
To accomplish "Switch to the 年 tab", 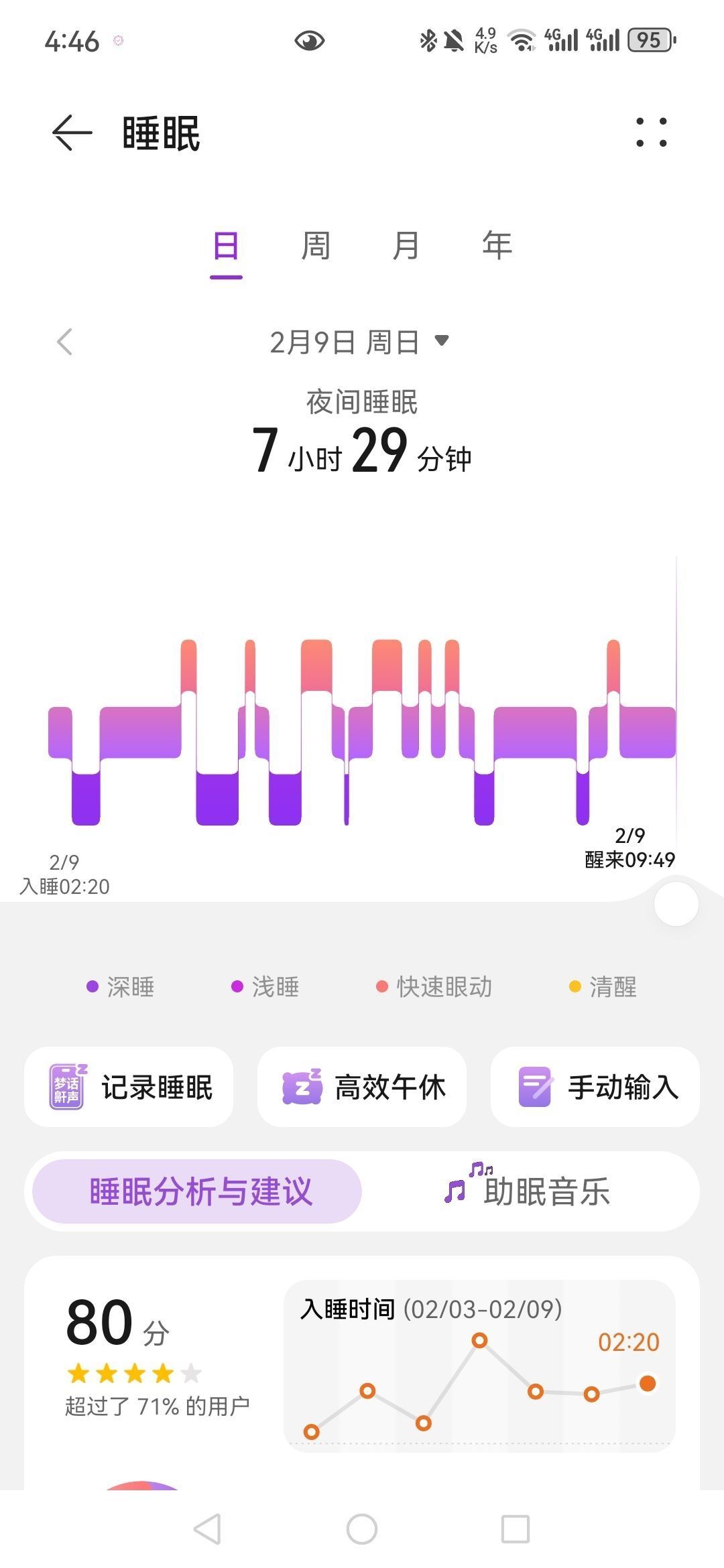I will 497,246.
